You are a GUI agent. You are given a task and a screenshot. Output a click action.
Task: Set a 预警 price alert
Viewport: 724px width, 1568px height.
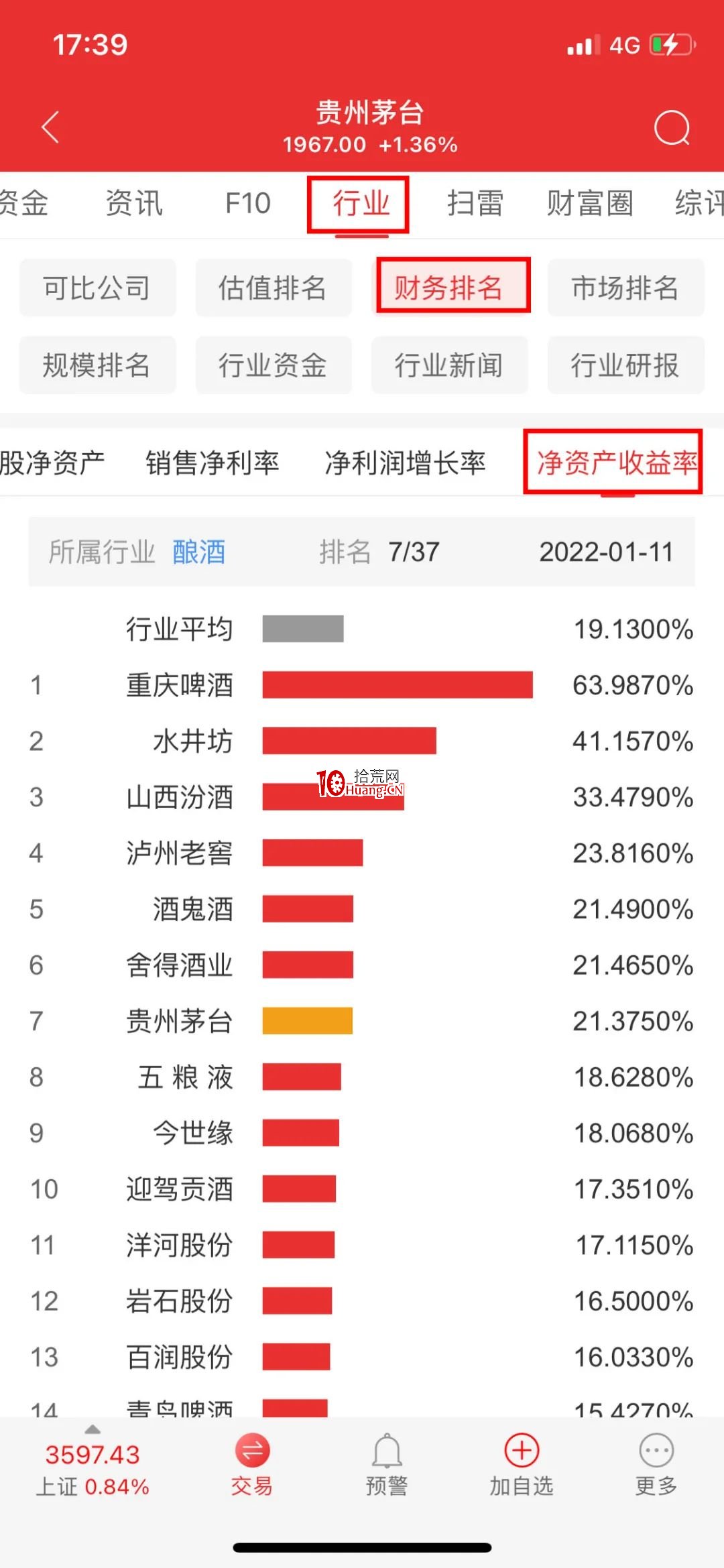click(x=387, y=1465)
